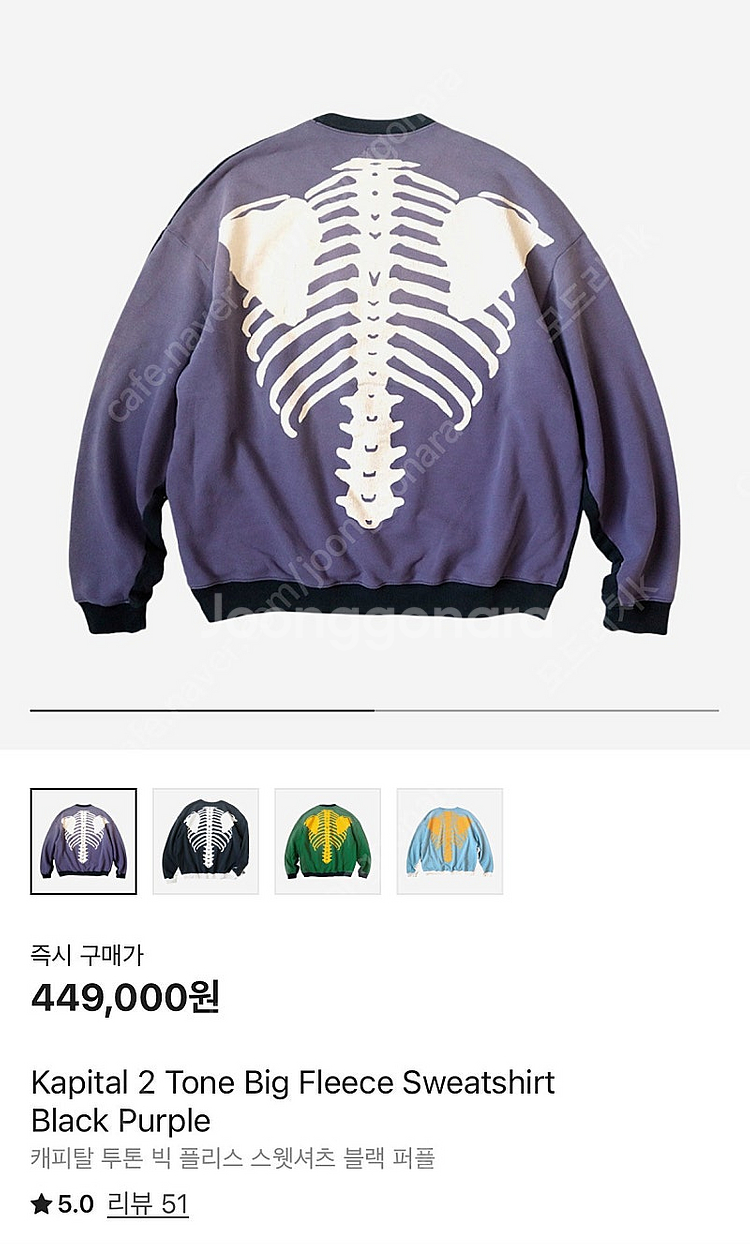Open the 리뷰 51 reviews link
This screenshot has height=1244, width=750.
click(147, 1204)
